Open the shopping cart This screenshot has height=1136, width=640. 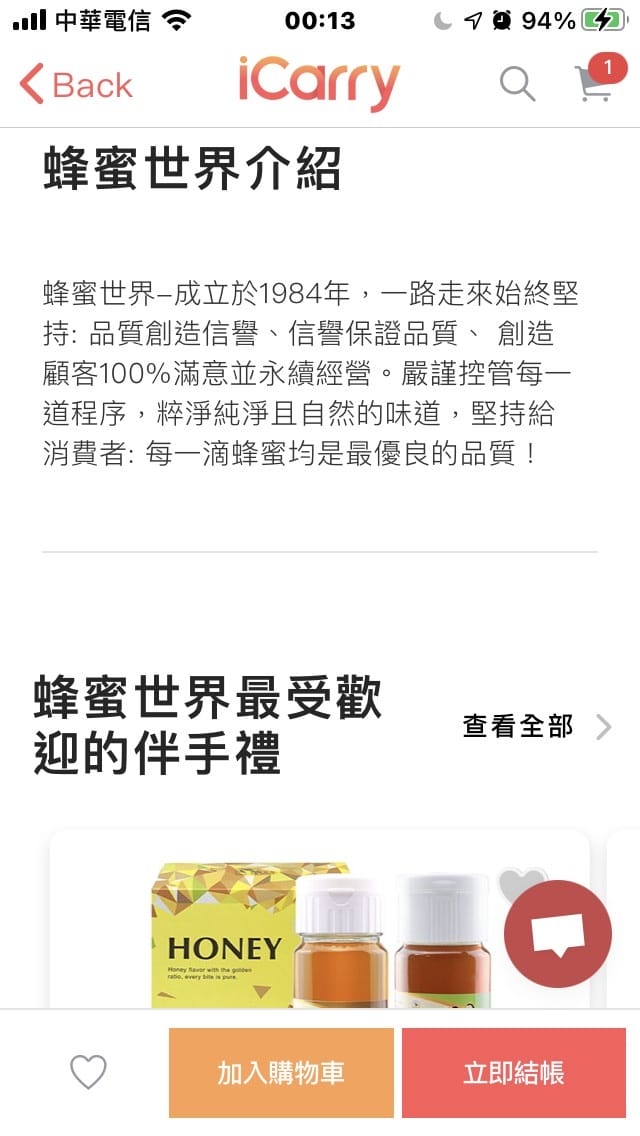click(x=595, y=84)
